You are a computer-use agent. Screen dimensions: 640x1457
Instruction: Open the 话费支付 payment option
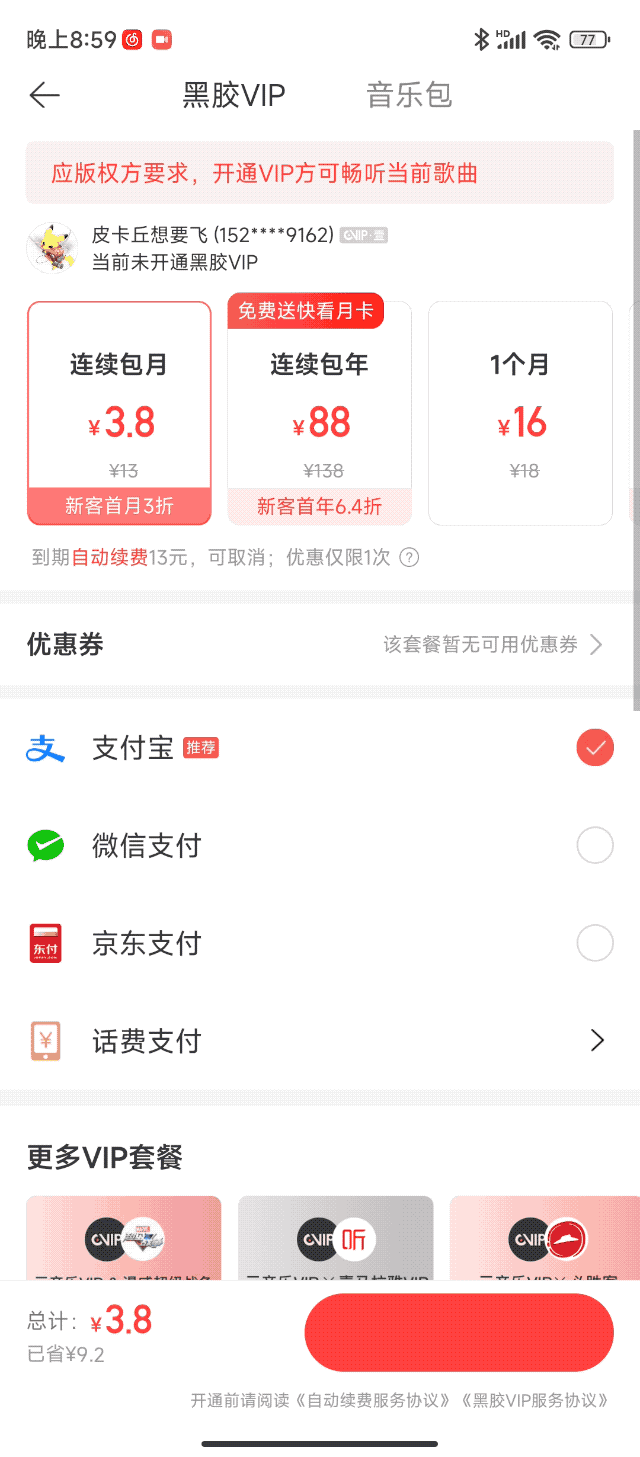tap(320, 1041)
